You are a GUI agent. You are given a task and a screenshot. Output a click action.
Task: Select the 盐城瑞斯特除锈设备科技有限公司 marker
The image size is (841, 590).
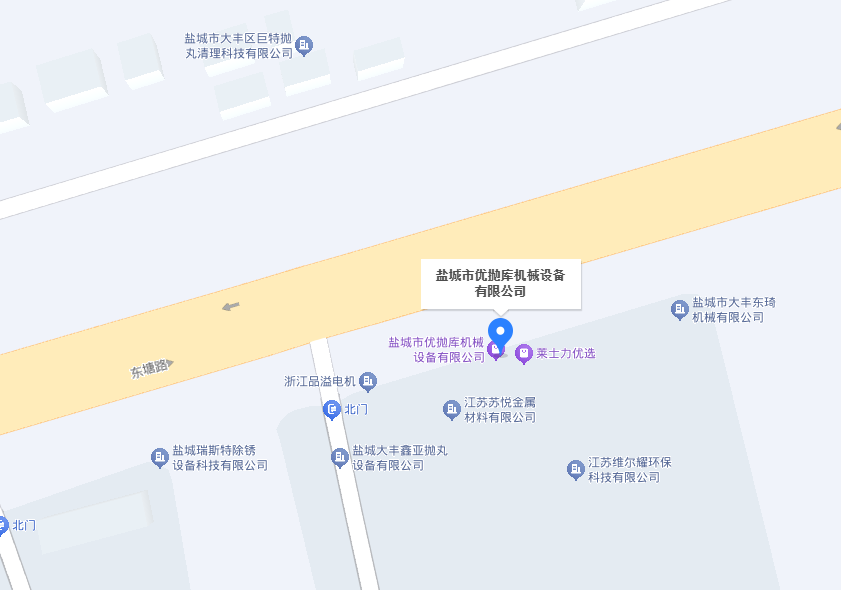(159, 457)
